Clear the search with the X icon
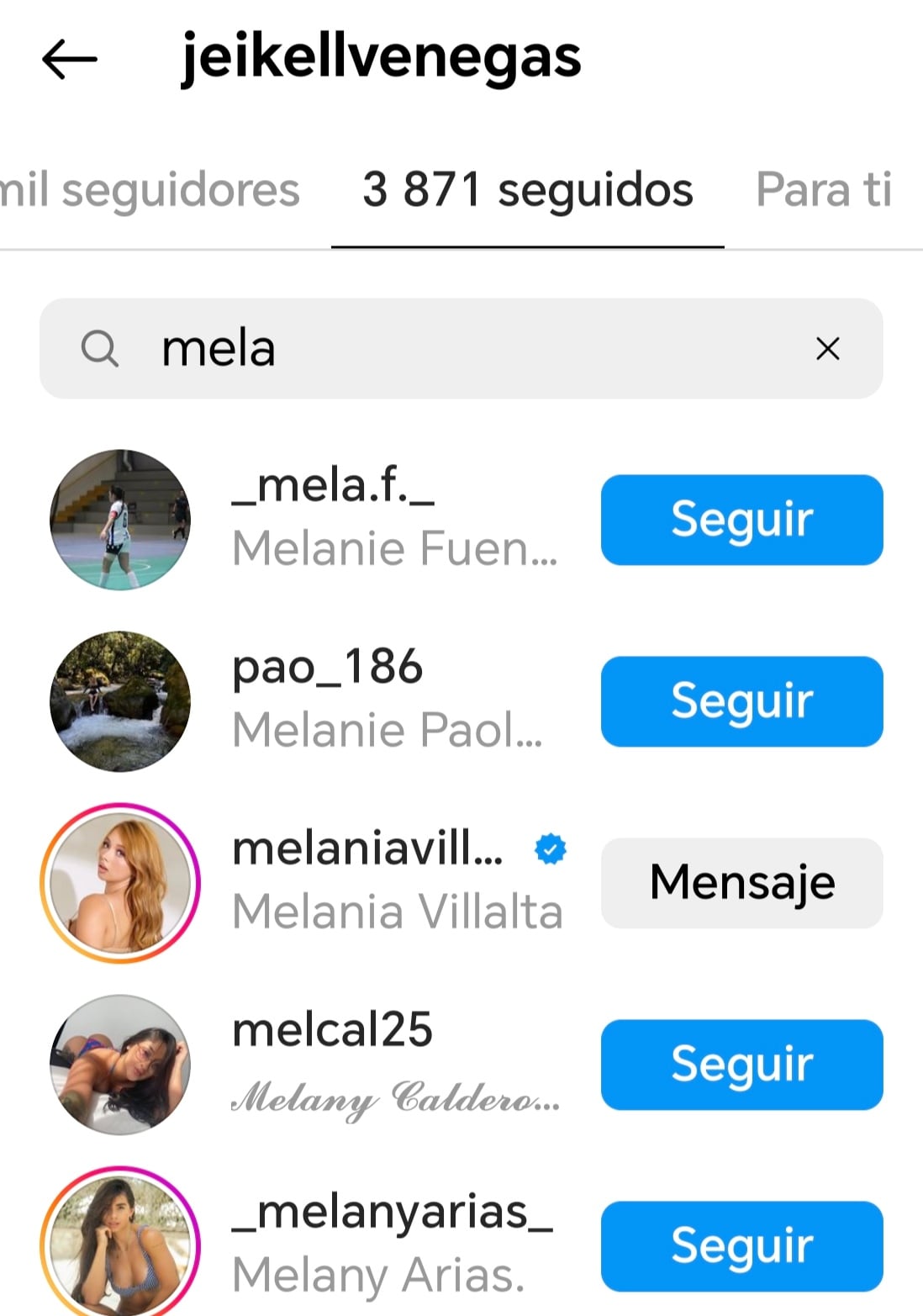This screenshot has width=923, height=1316. pyautogui.click(x=828, y=348)
